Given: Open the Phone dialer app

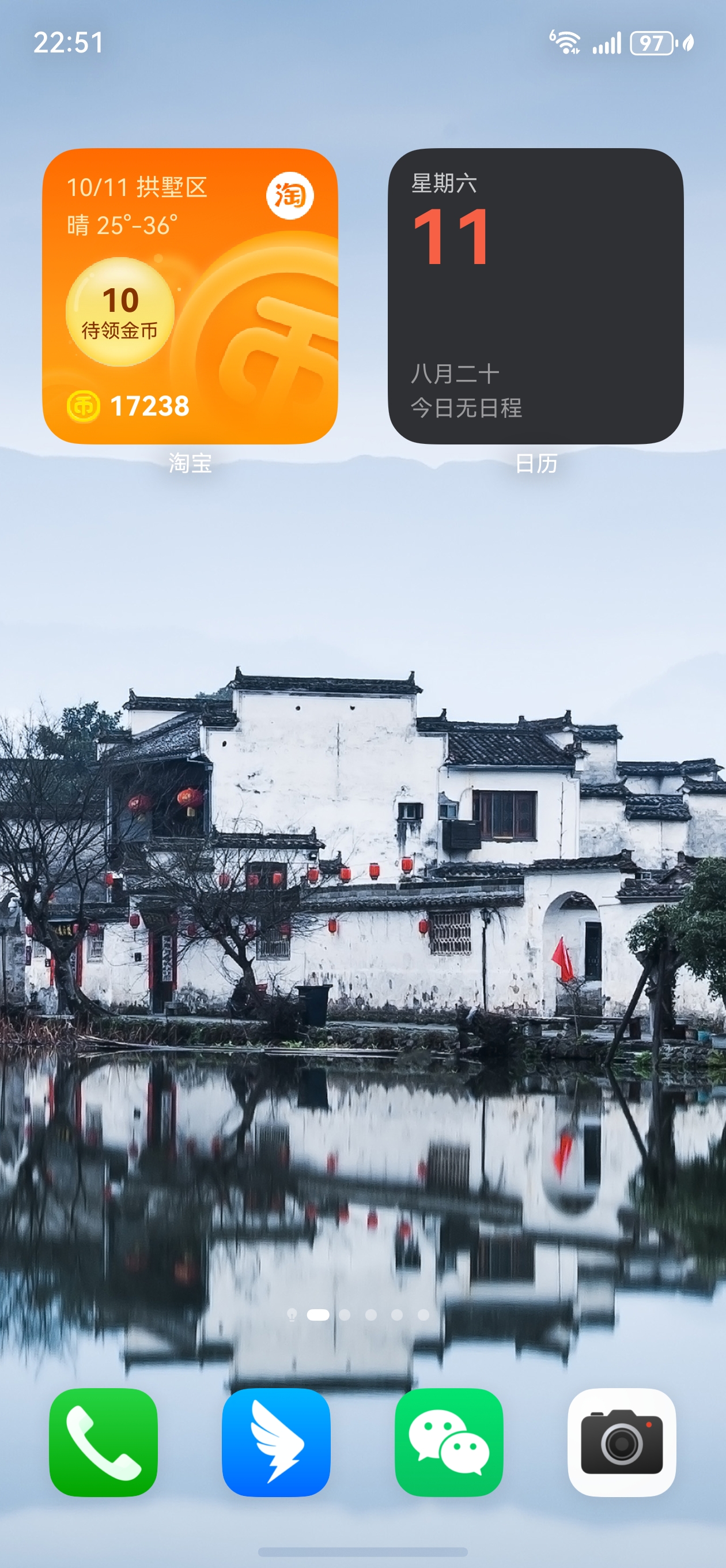Looking at the screenshot, I should (104, 1441).
